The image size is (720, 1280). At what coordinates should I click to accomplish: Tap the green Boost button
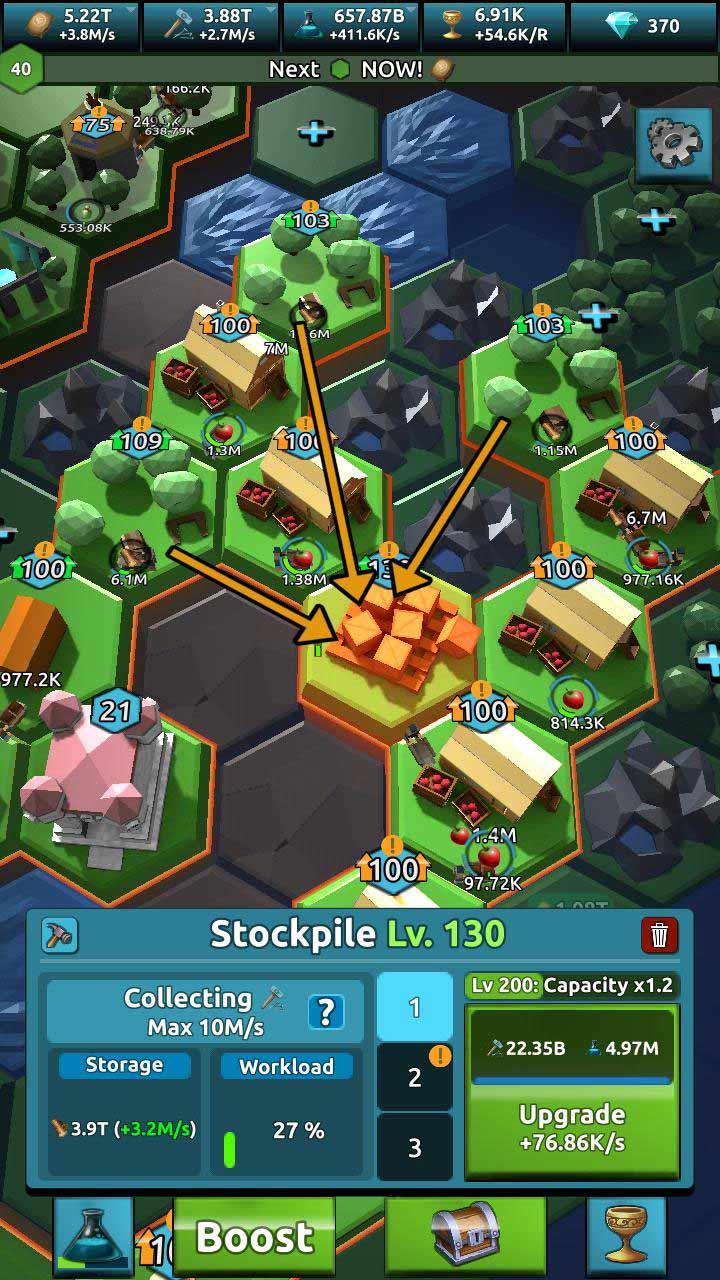[x=254, y=1237]
